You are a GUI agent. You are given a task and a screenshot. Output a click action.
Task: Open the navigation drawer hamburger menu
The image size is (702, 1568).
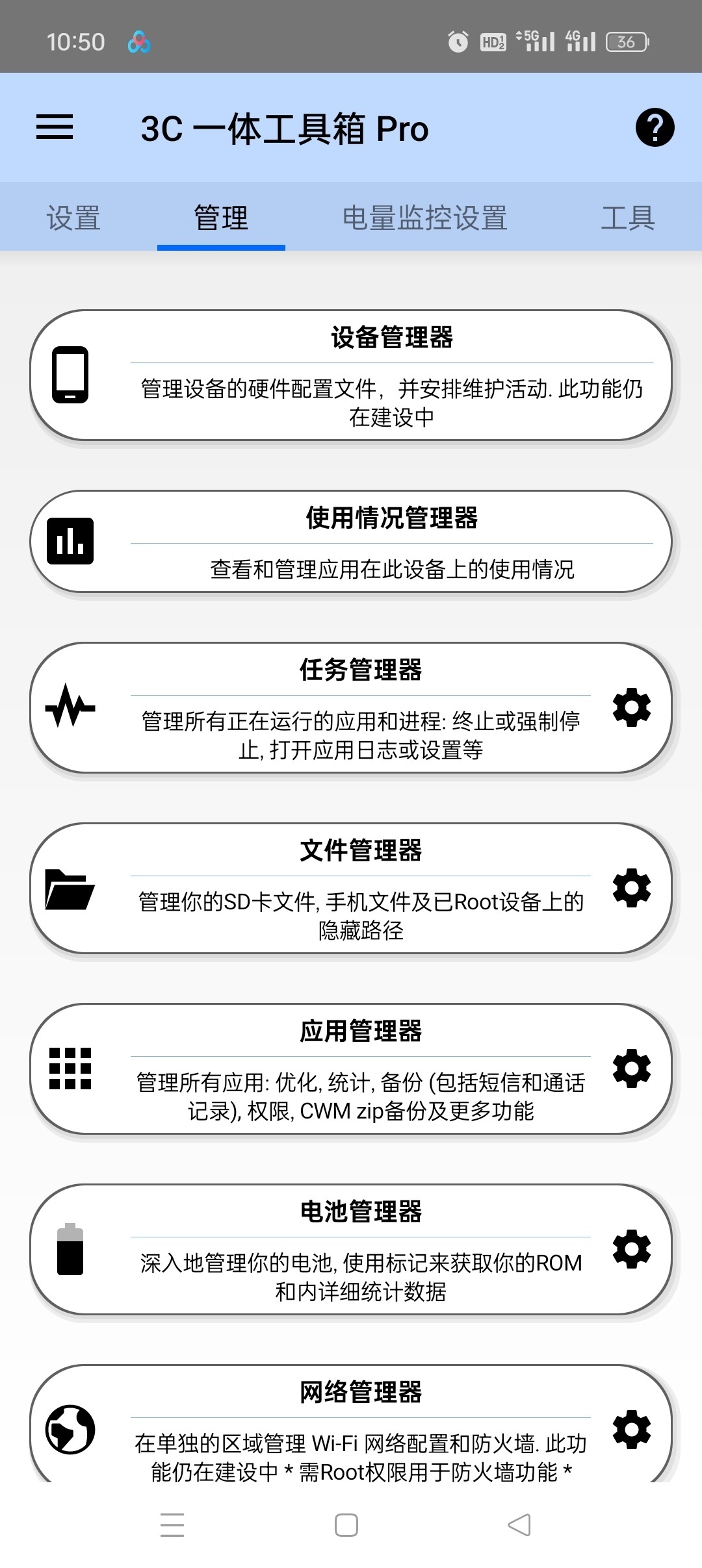tap(55, 128)
